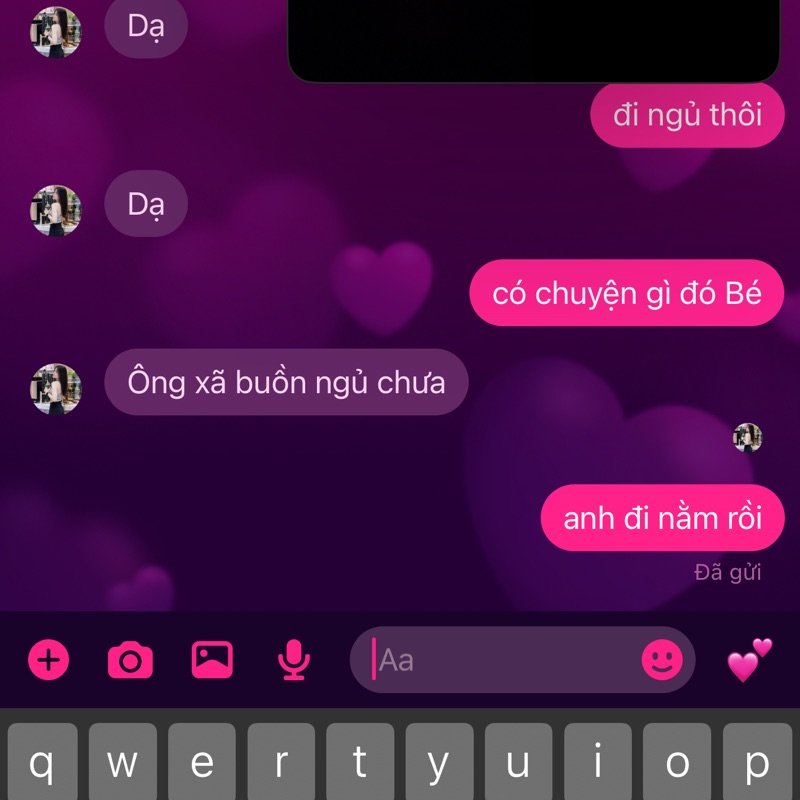Open the photo gallery picker
800x800 pixels.
[212, 660]
